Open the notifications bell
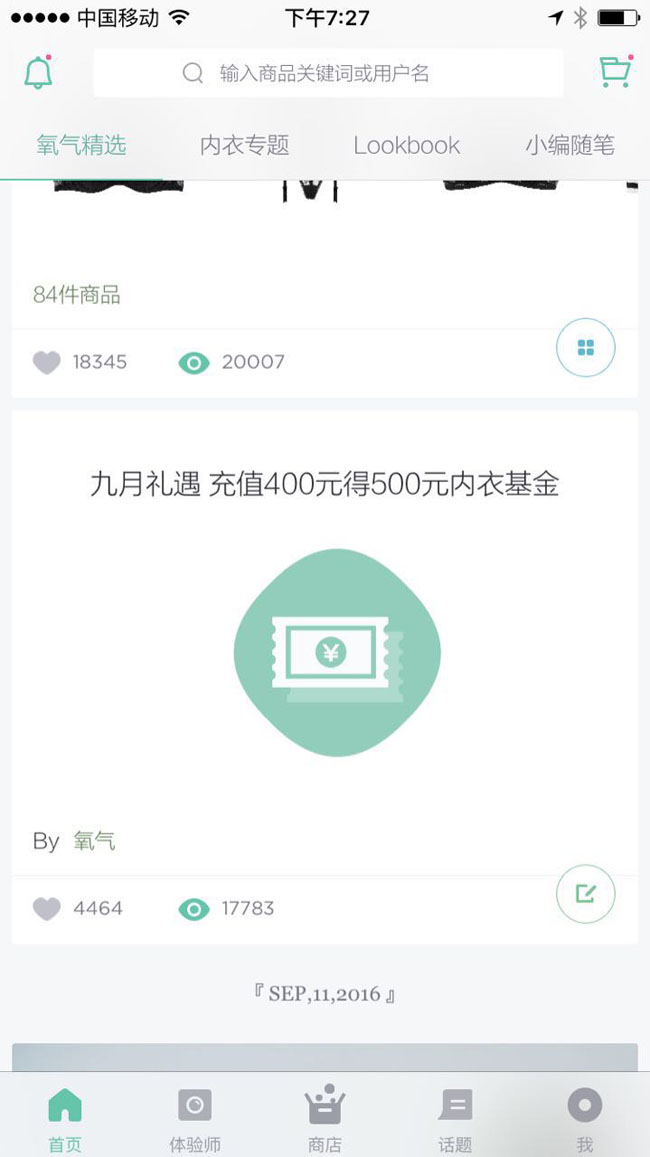This screenshot has height=1157, width=650. 38,72
